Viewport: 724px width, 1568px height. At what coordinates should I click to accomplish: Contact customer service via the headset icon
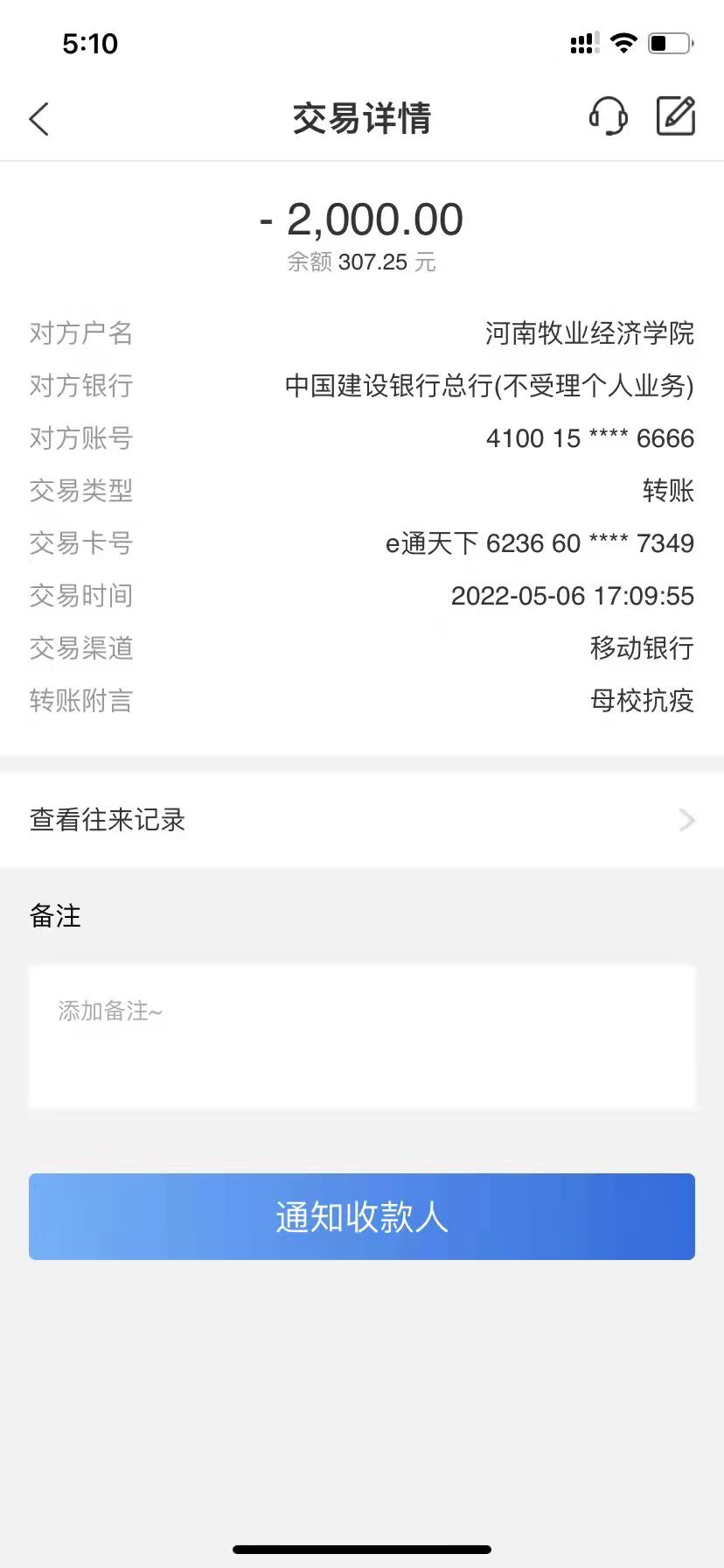point(608,116)
